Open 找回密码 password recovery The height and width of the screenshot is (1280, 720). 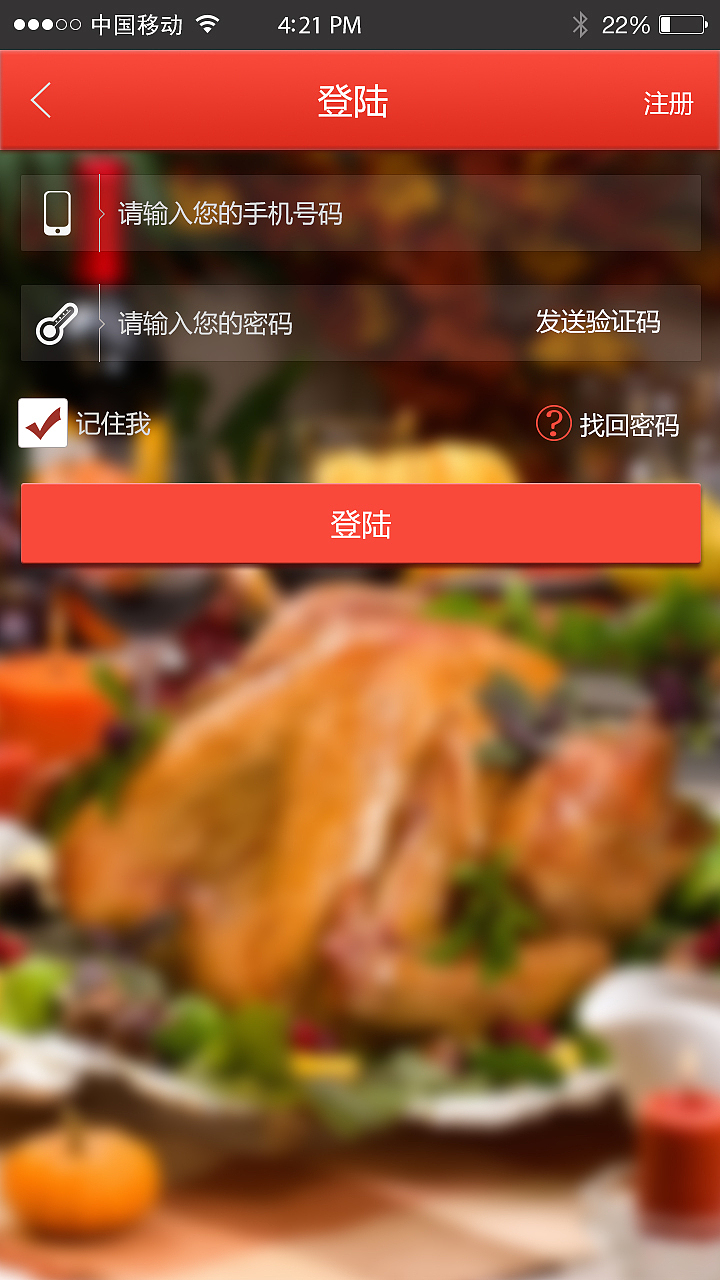(628, 424)
